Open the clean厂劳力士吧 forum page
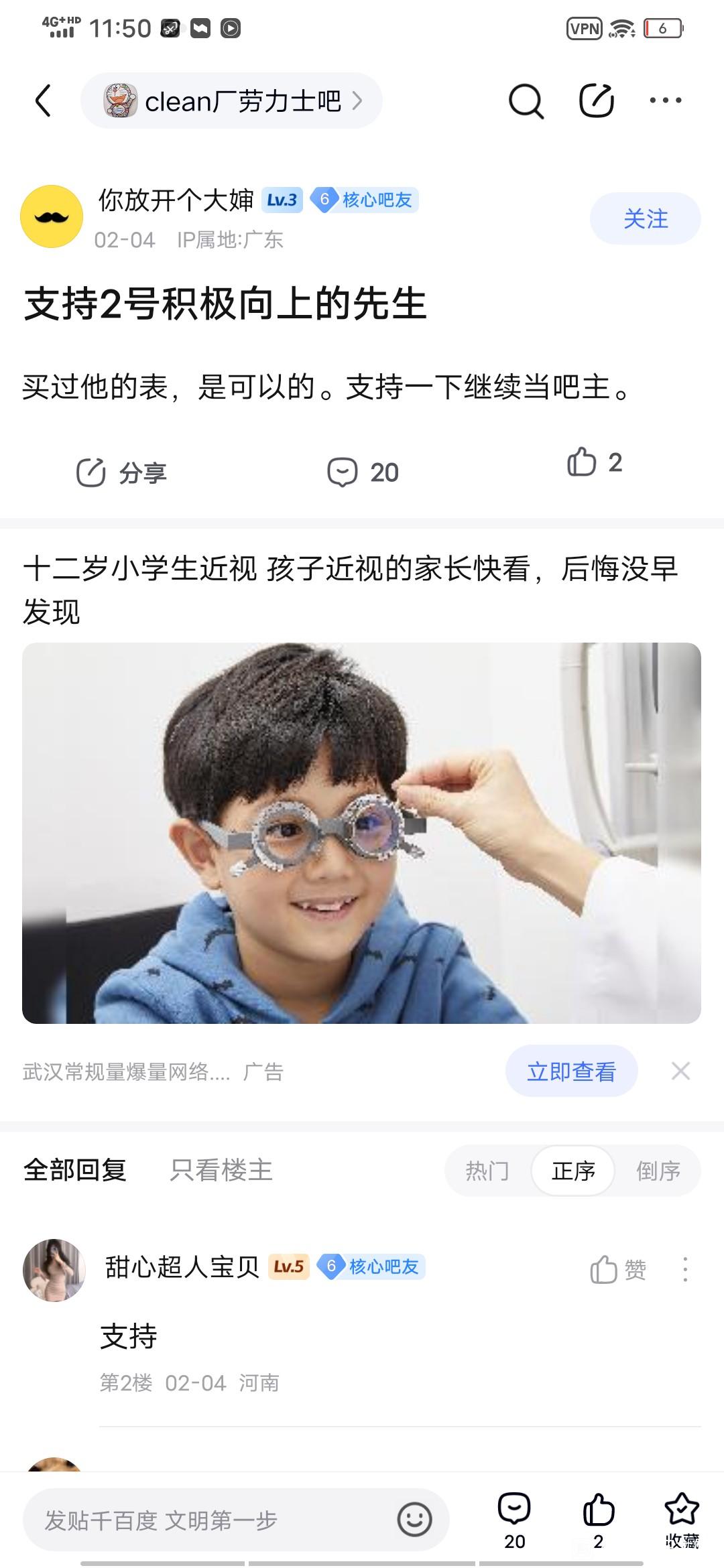Image resolution: width=724 pixels, height=1568 pixels. tap(231, 101)
